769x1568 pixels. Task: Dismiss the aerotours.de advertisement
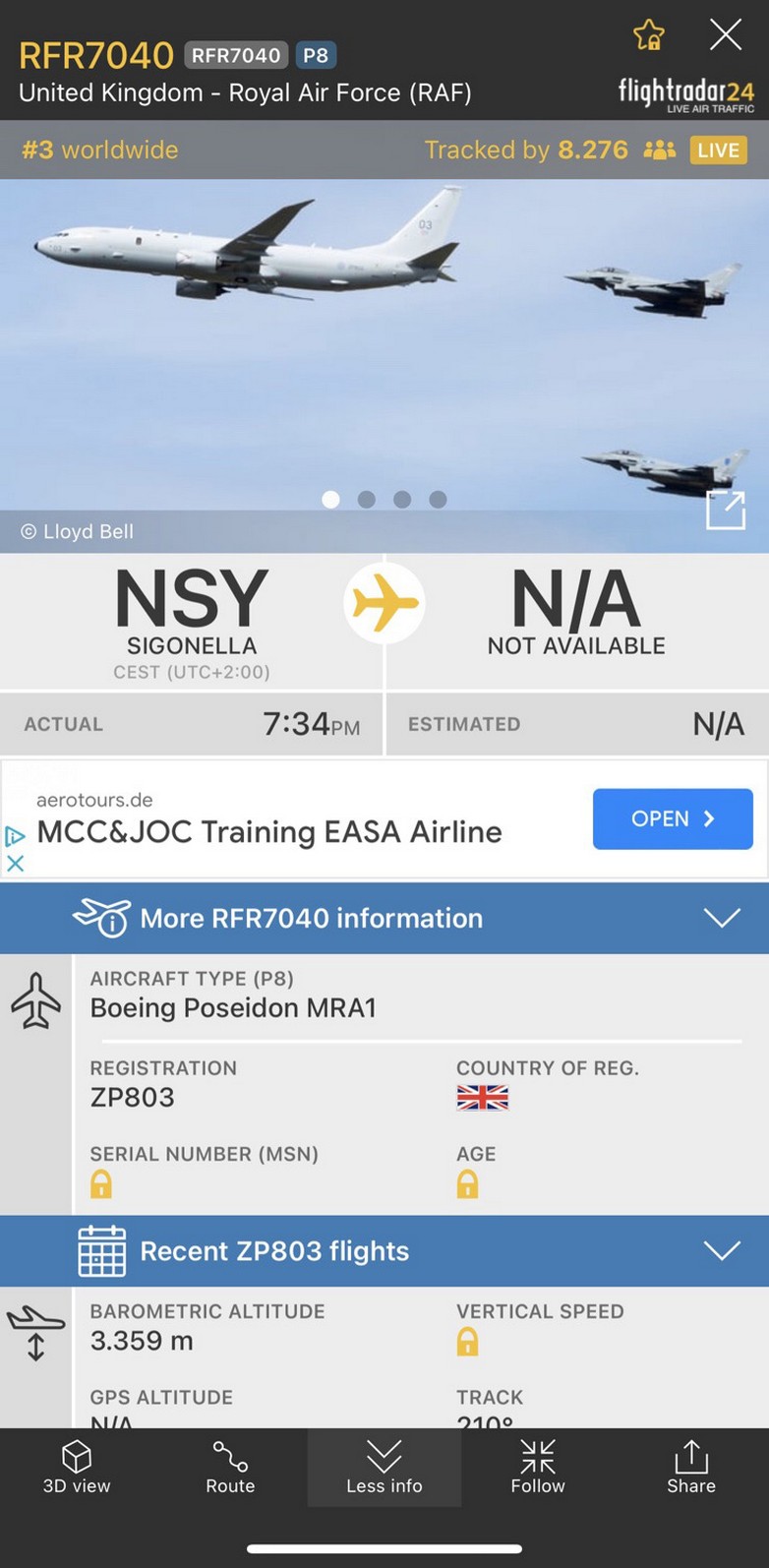pos(15,864)
